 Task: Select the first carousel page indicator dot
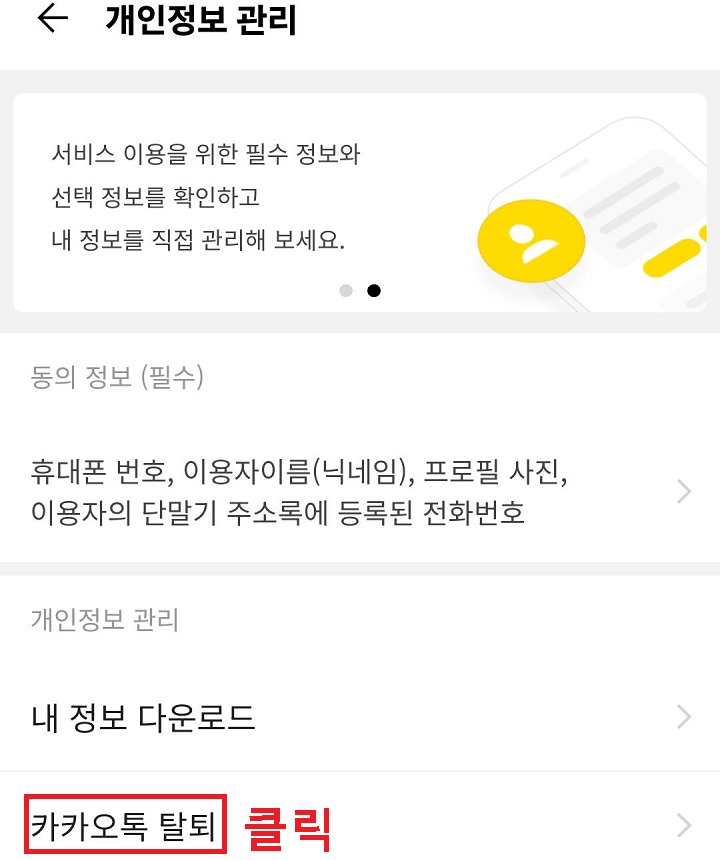tap(345, 291)
